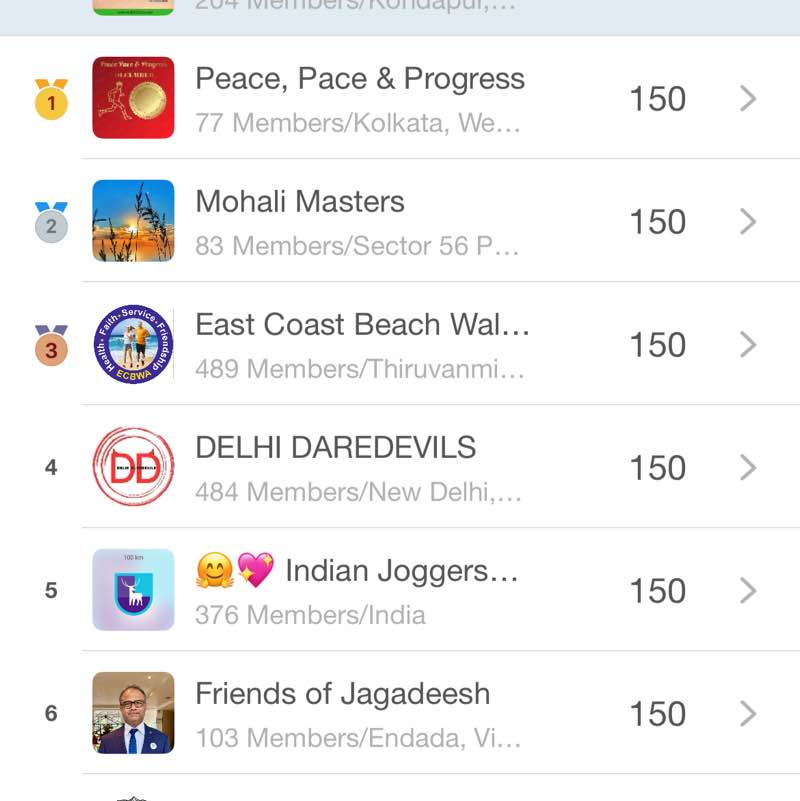Select the Mohali Masters sunset logo

coord(133,220)
